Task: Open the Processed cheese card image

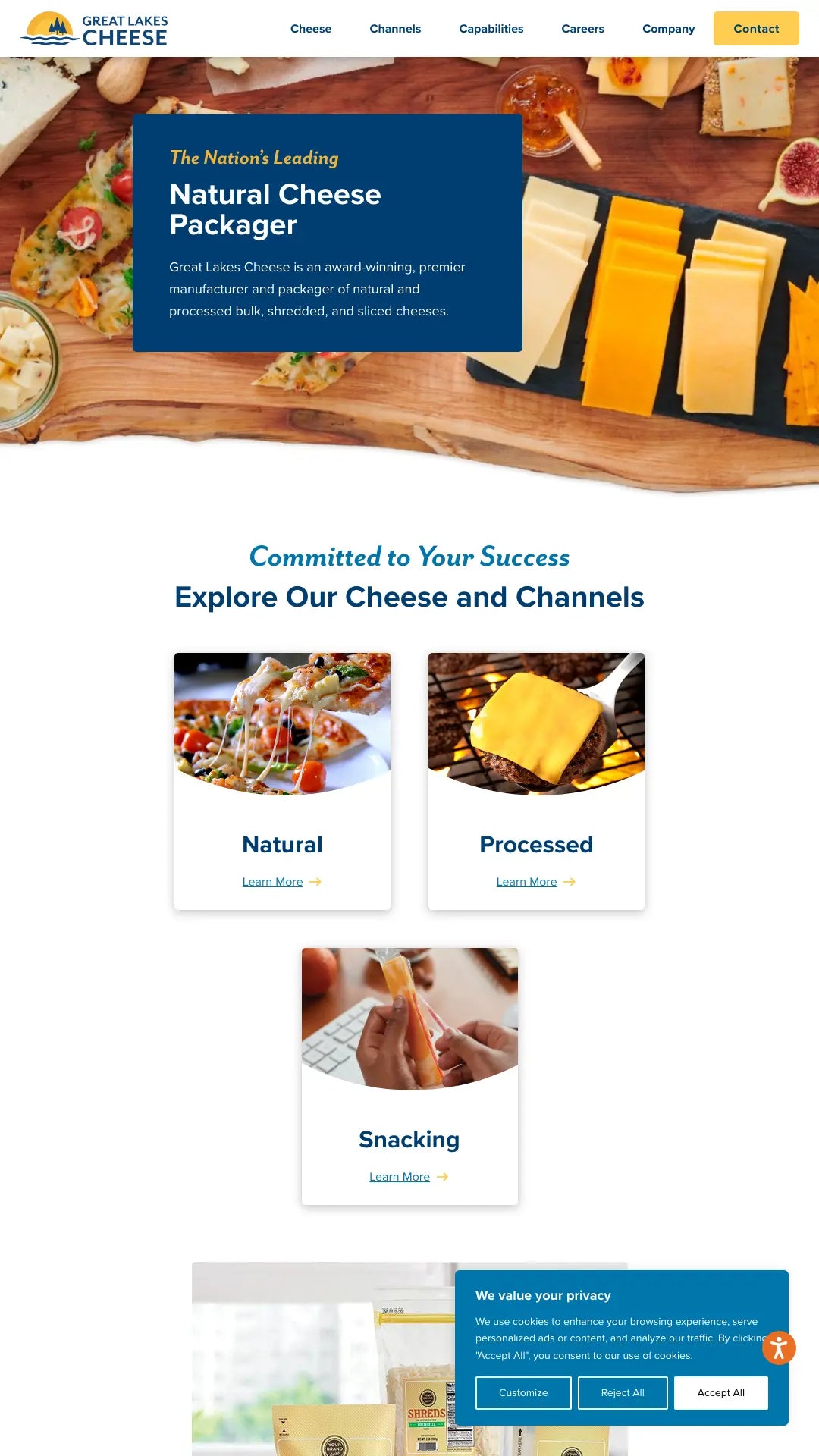Action: click(x=536, y=720)
